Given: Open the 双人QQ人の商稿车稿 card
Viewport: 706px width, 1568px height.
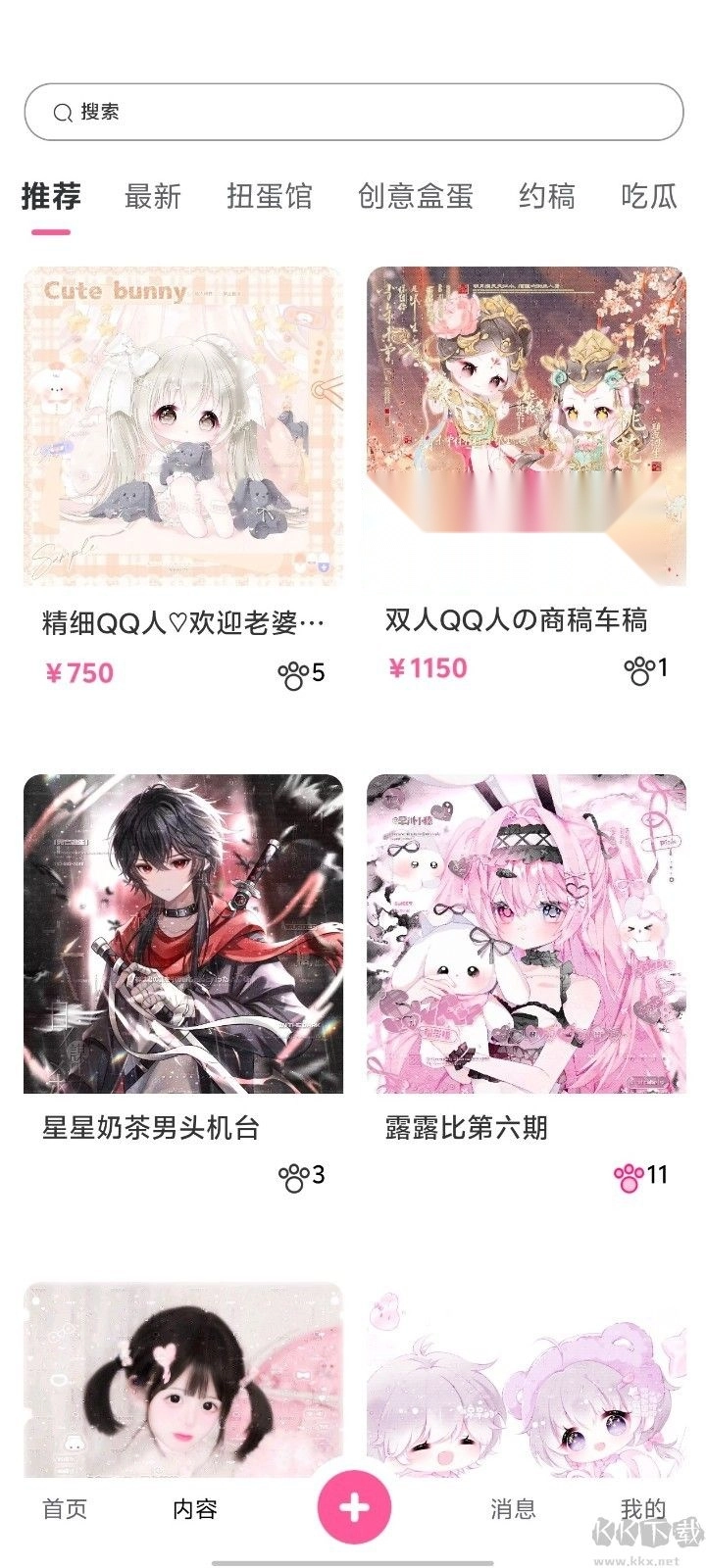Looking at the screenshot, I should click(526, 426).
